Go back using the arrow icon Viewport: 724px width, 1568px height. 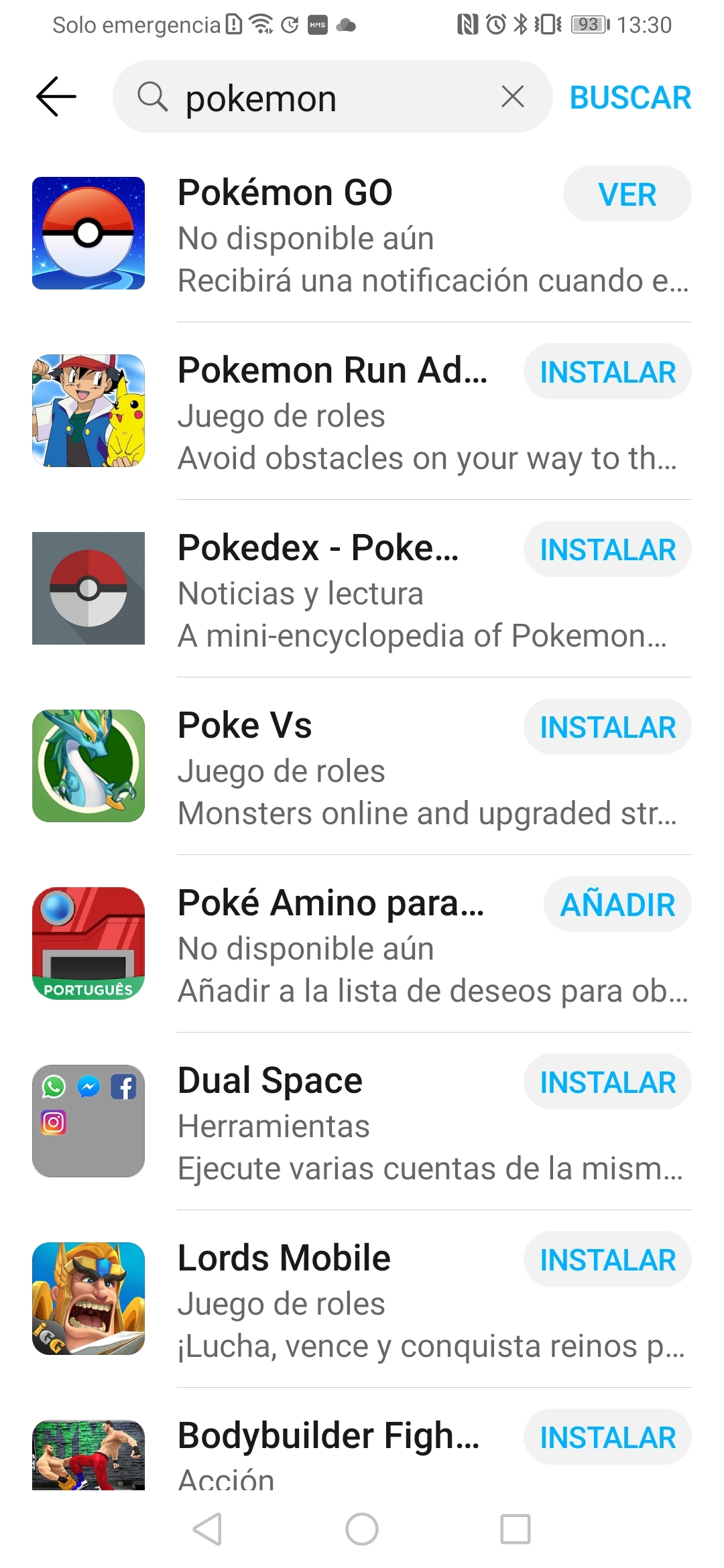(x=56, y=96)
